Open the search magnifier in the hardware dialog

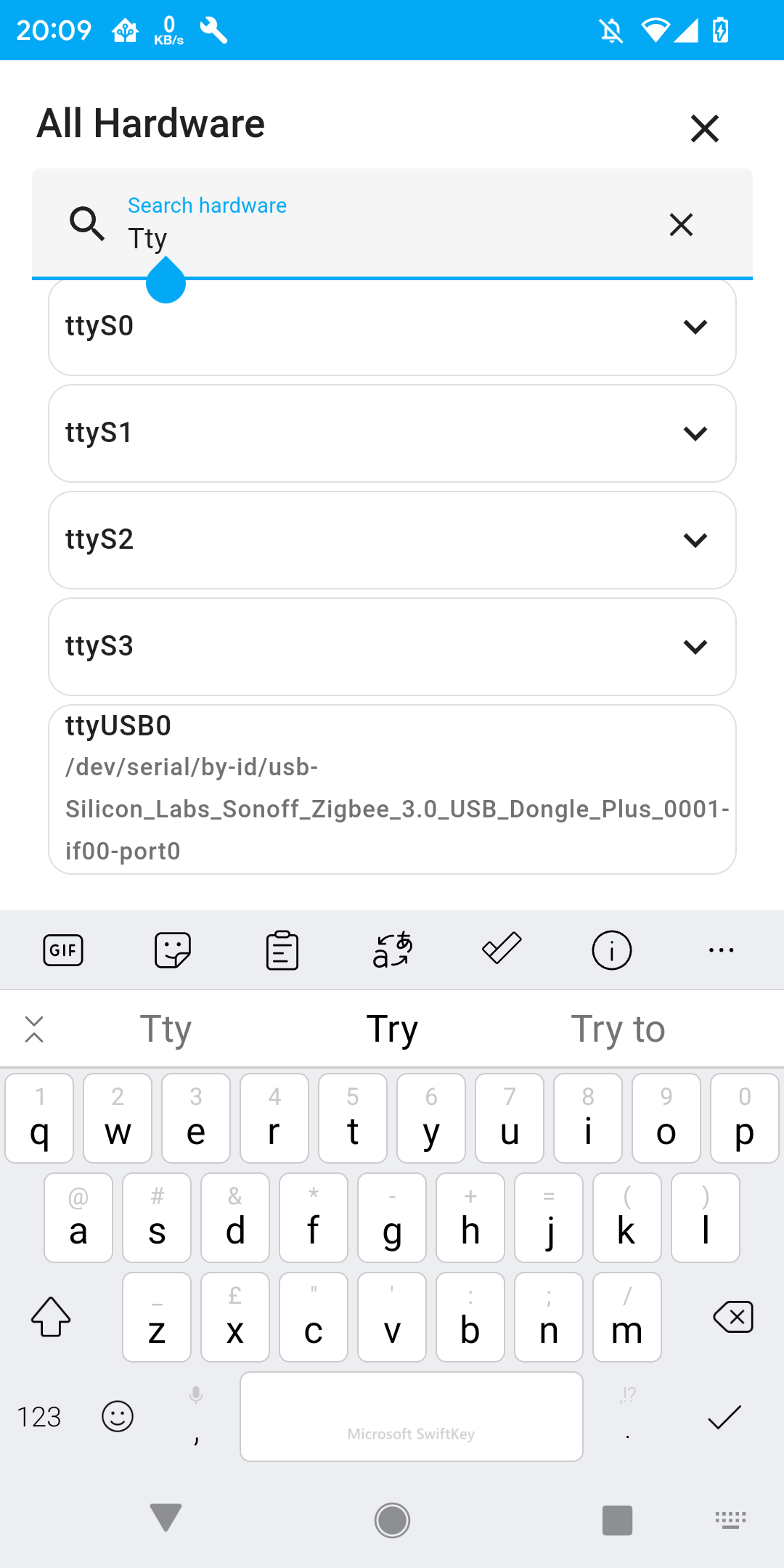(x=87, y=224)
